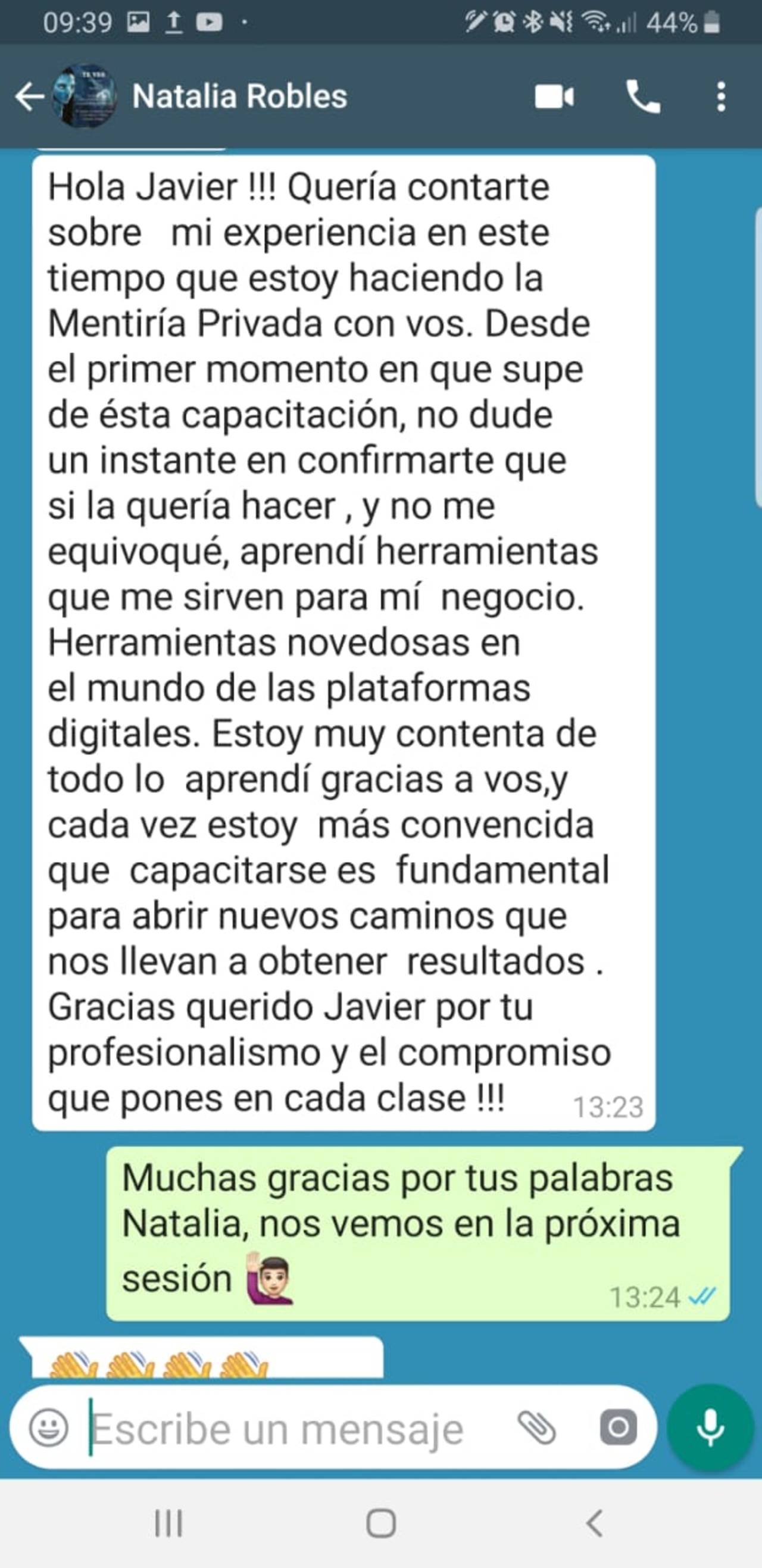Tap the system home button
762x1568 pixels.
click(381, 1523)
